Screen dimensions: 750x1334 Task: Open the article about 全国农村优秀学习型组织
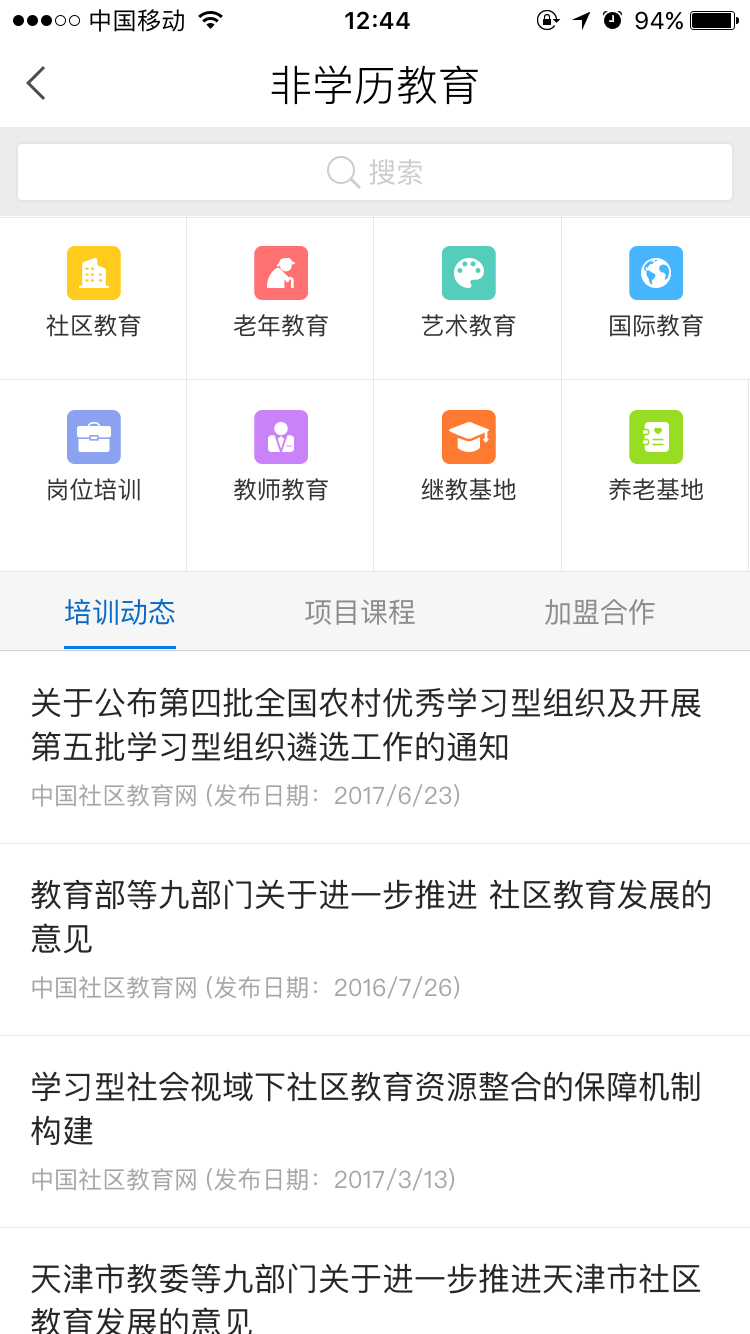click(366, 725)
